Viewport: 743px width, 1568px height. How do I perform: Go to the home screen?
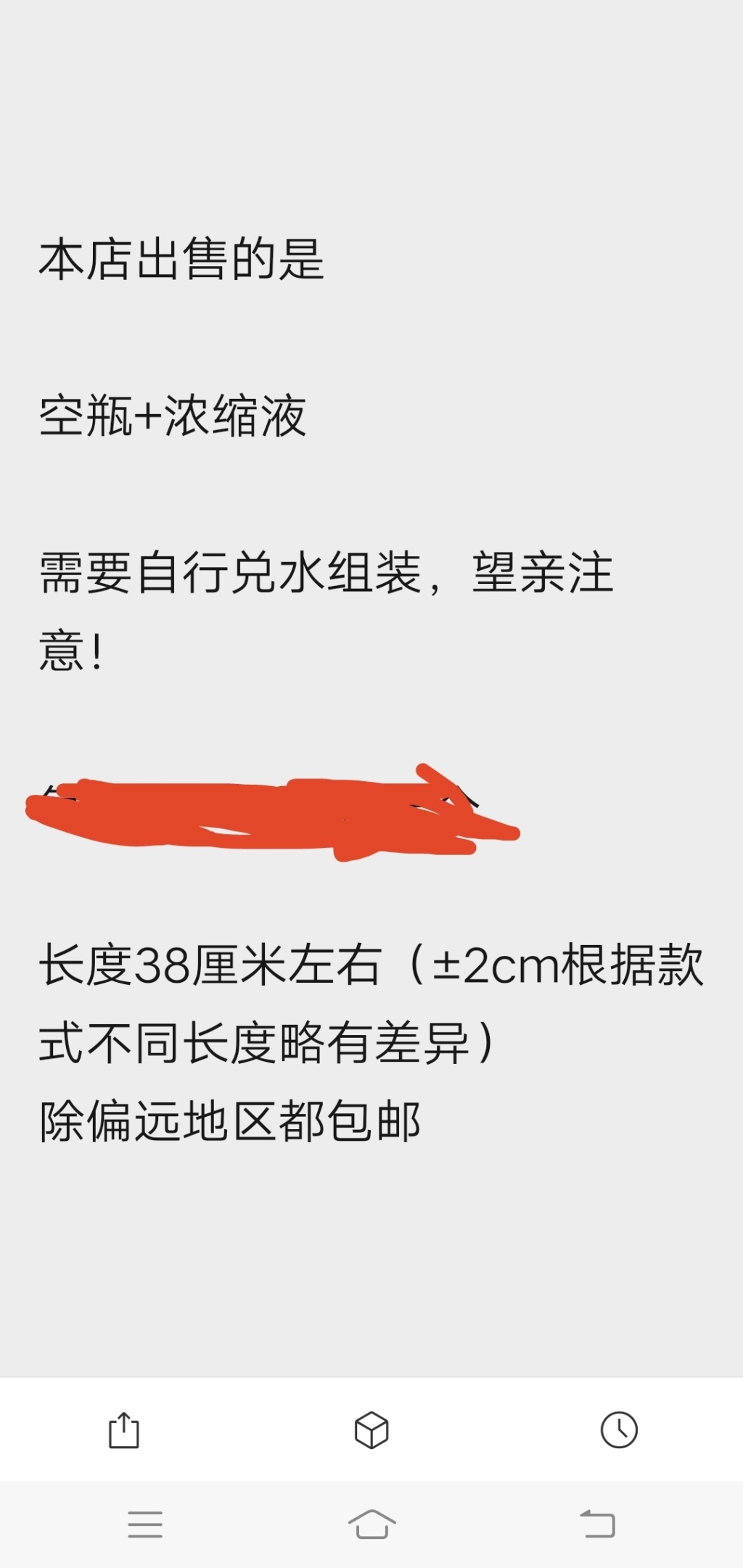tap(371, 1524)
